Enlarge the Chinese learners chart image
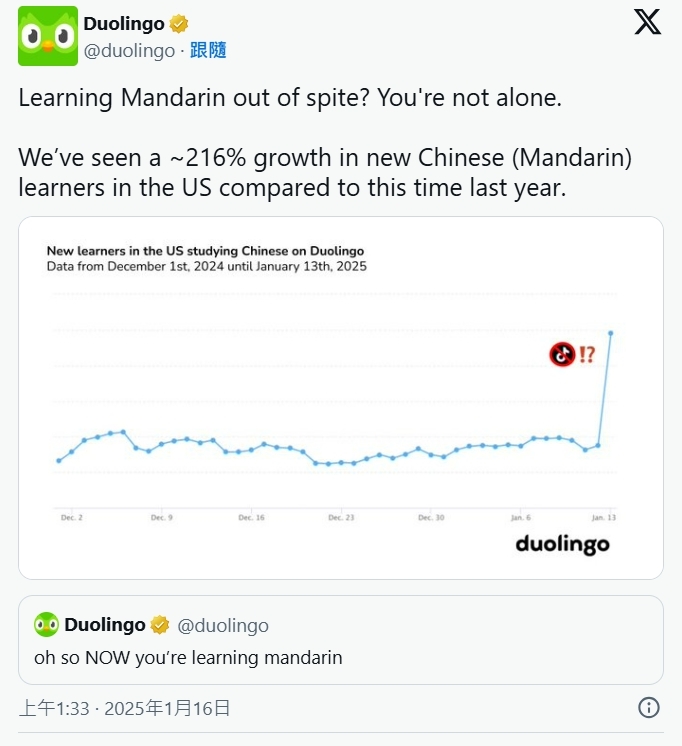Image resolution: width=682 pixels, height=746 pixels. (340, 397)
